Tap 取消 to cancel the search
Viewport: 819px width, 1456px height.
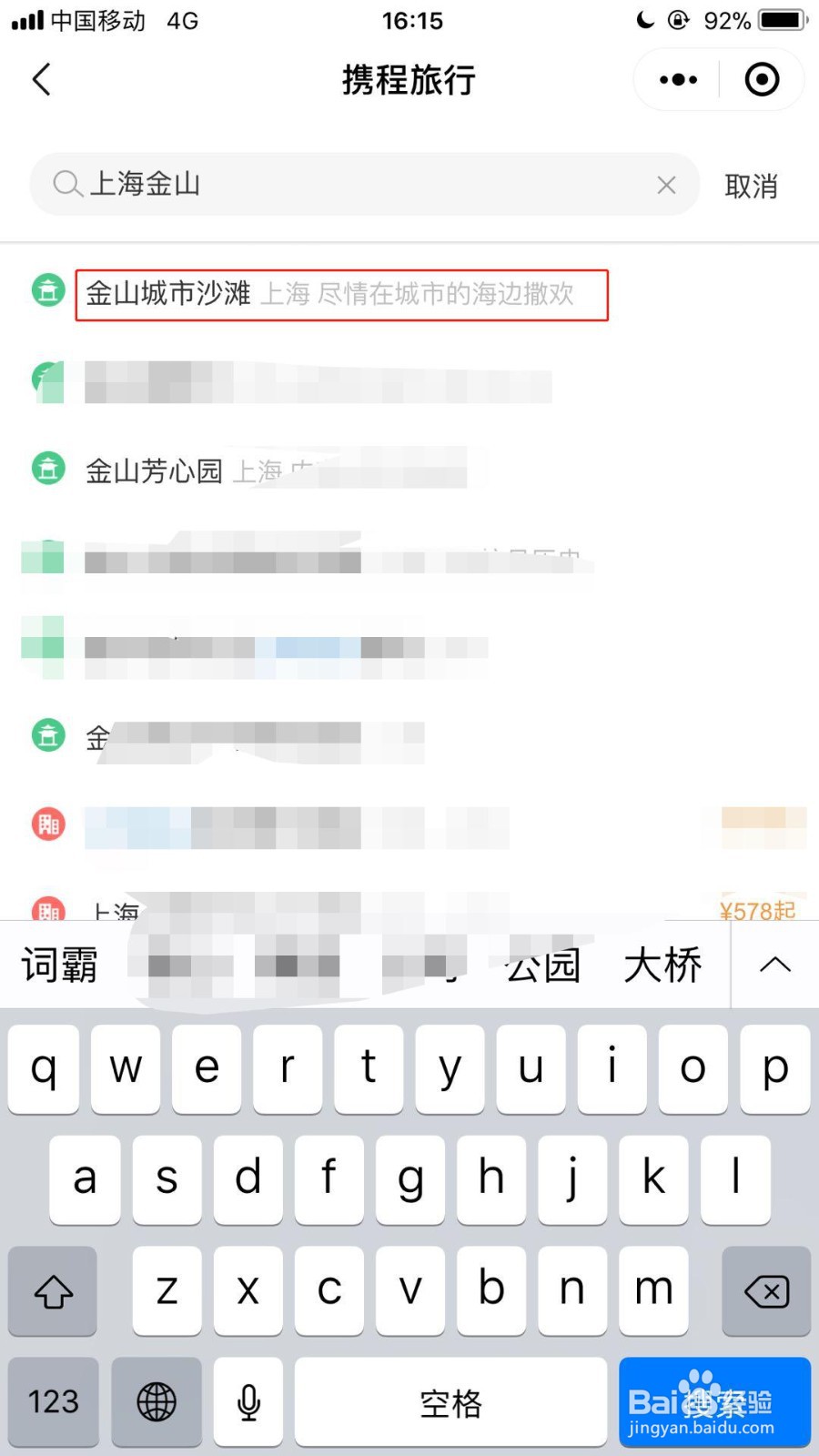[751, 185]
